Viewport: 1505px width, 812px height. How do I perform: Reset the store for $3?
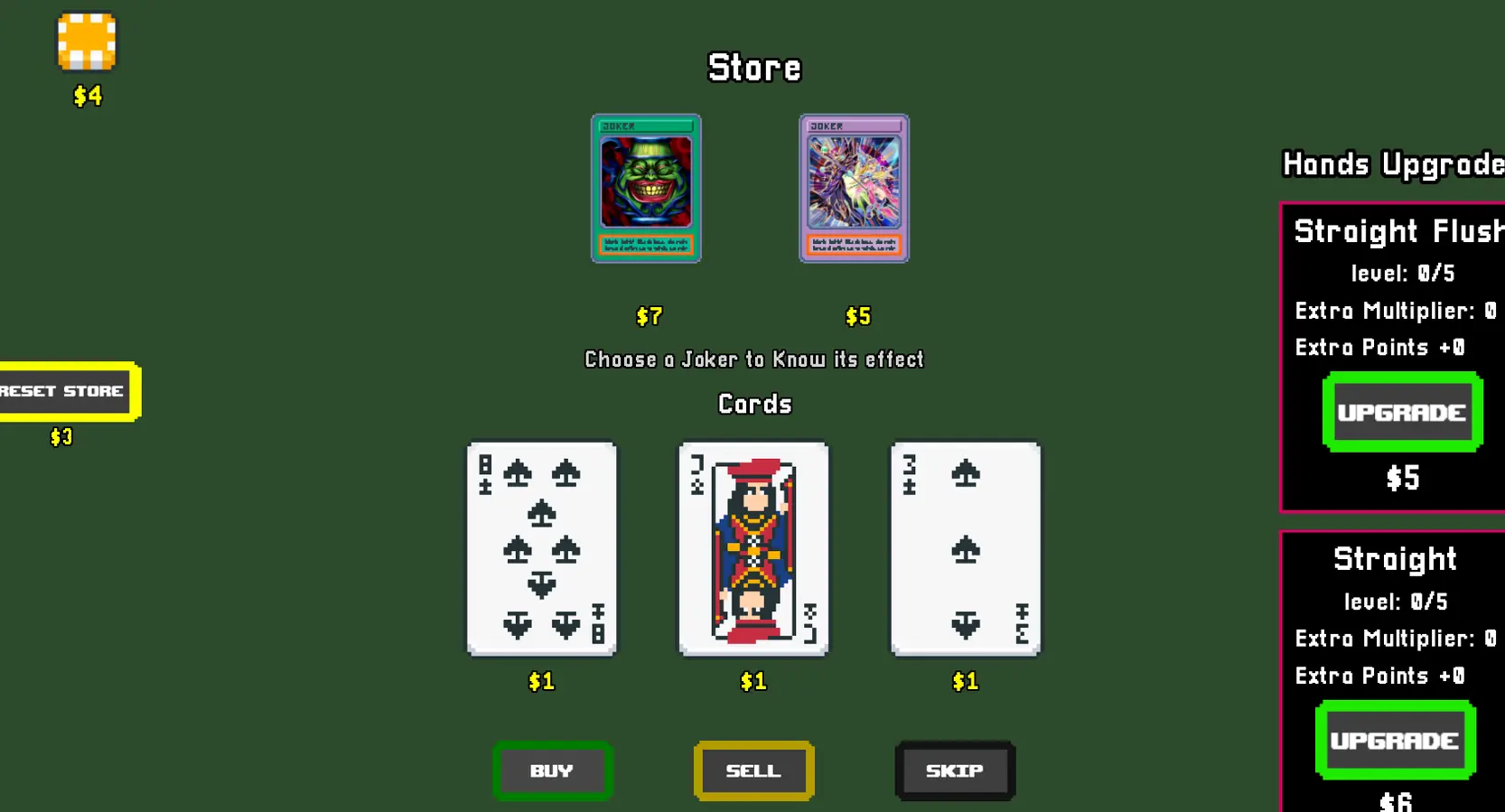pyautogui.click(x=65, y=391)
